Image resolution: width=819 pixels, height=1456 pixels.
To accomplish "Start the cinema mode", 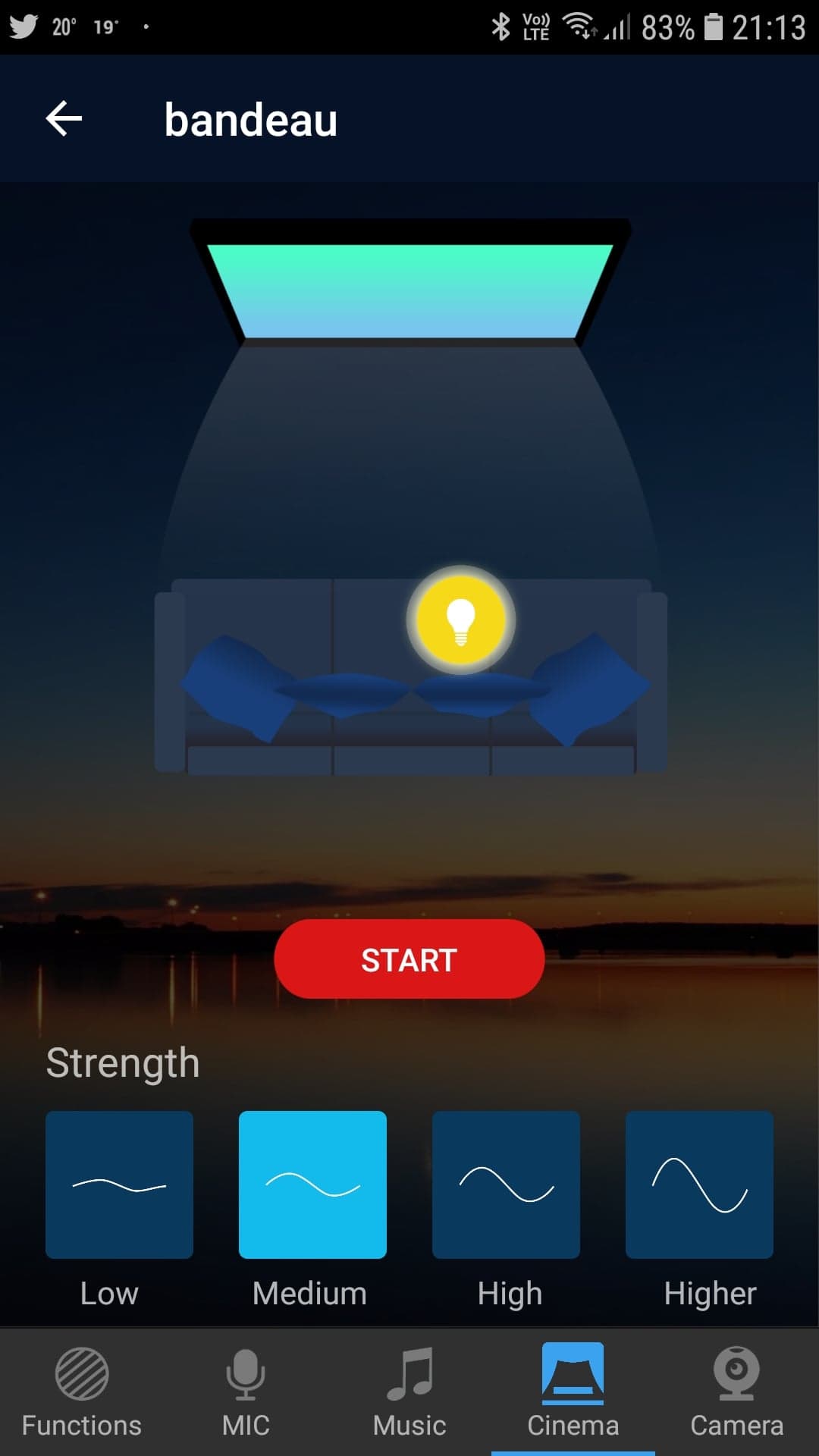I will tap(409, 959).
